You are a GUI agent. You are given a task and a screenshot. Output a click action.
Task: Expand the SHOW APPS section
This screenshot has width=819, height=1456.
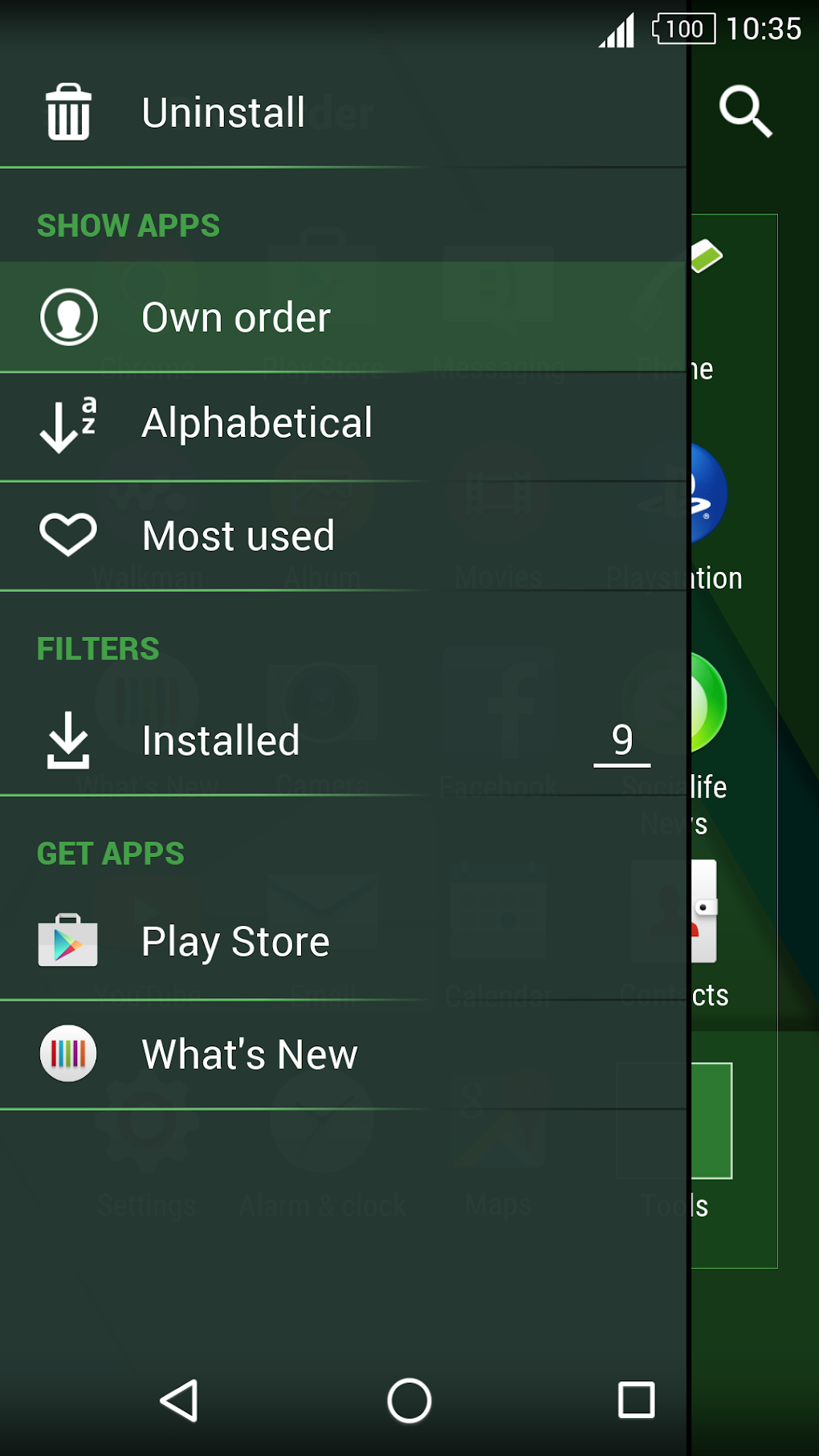pyautogui.click(x=128, y=226)
